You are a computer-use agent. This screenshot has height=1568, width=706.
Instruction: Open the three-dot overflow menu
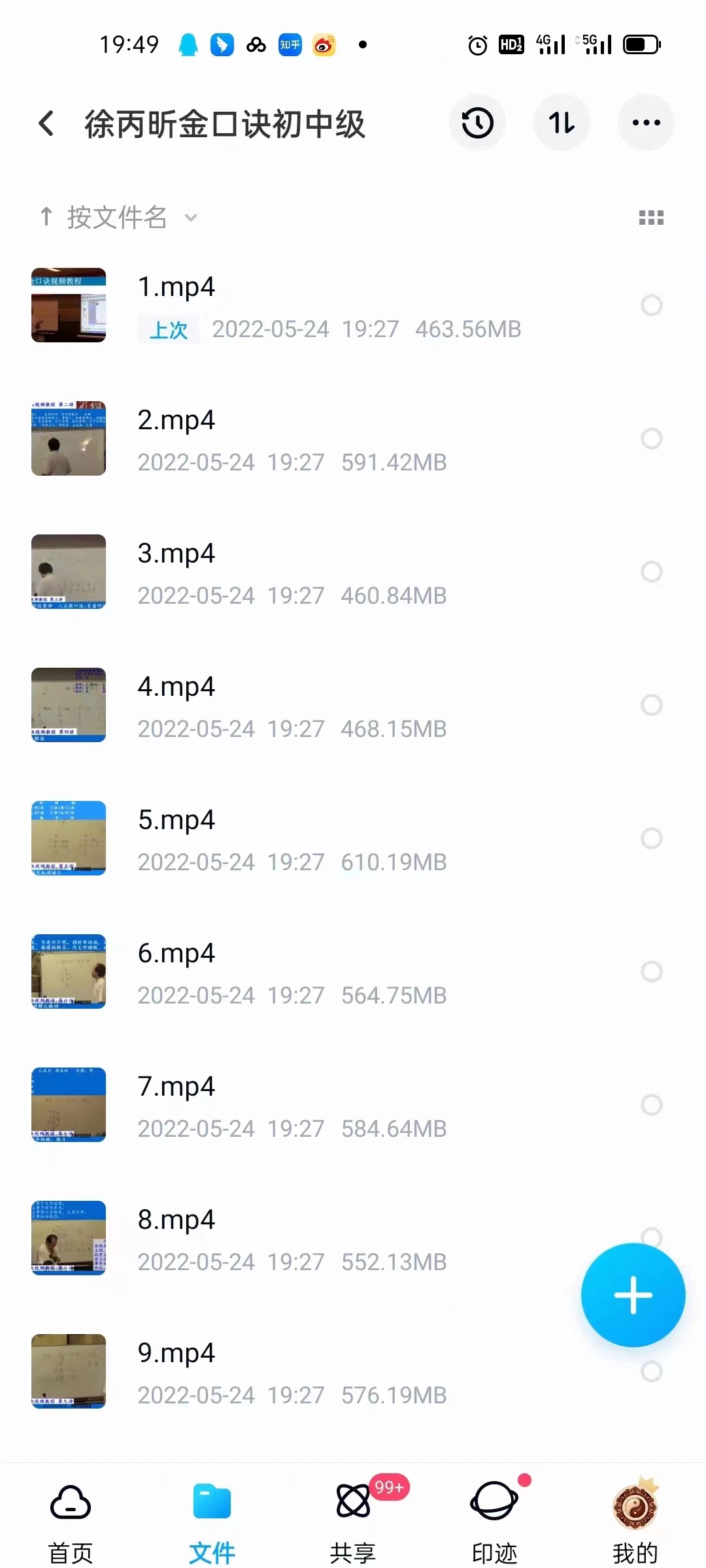pos(646,123)
